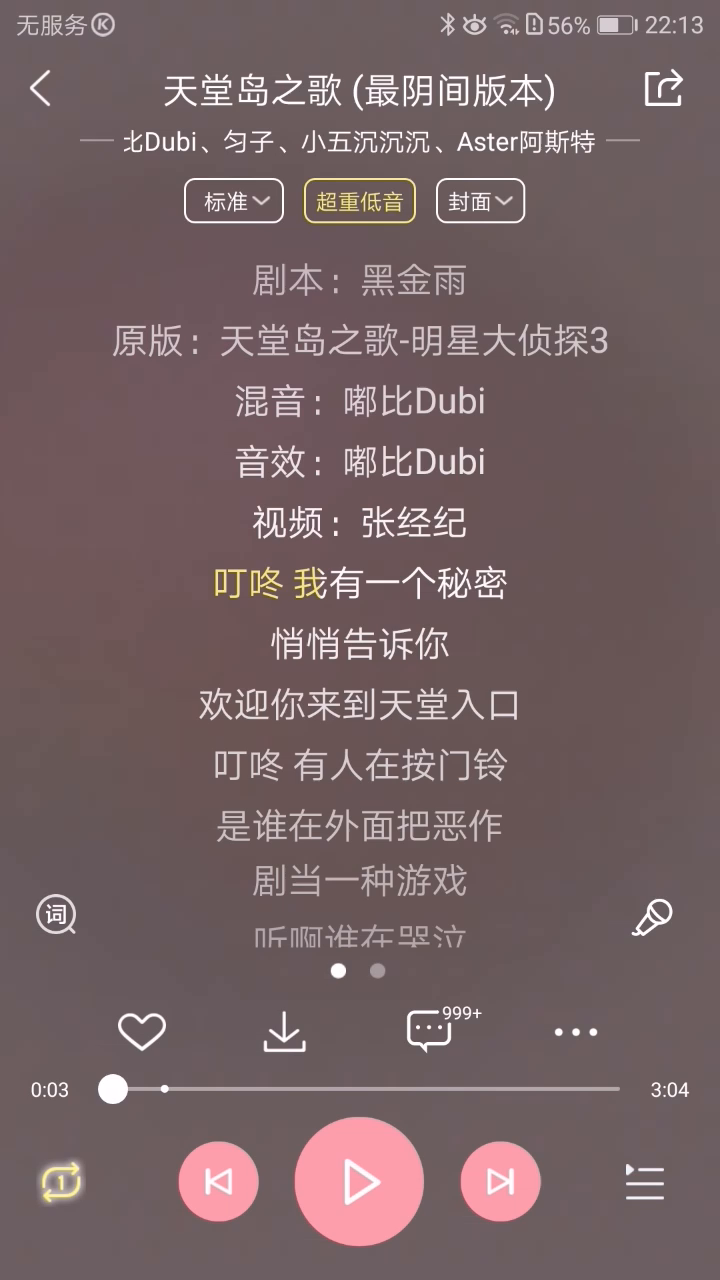Go back using the top-left arrow
720x1280 pixels.
click(40, 89)
